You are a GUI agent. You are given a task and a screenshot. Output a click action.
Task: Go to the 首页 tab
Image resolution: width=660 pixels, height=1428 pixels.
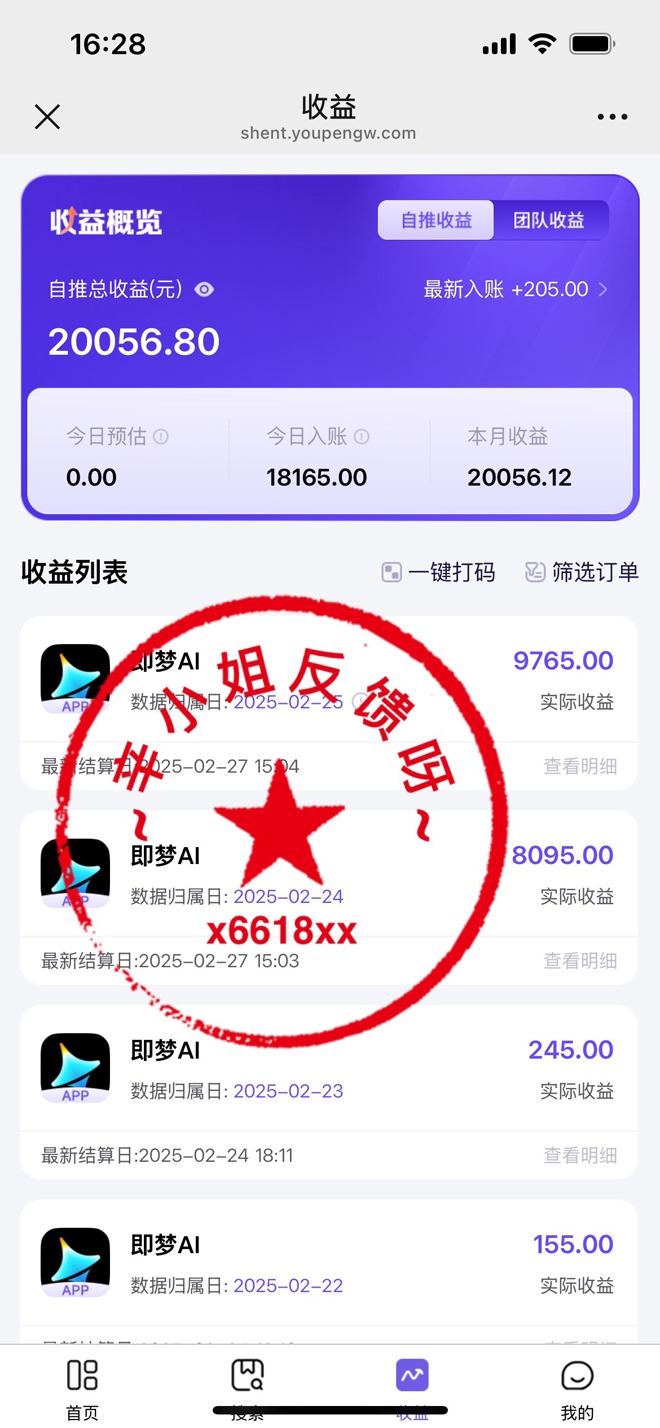[x=82, y=1387]
